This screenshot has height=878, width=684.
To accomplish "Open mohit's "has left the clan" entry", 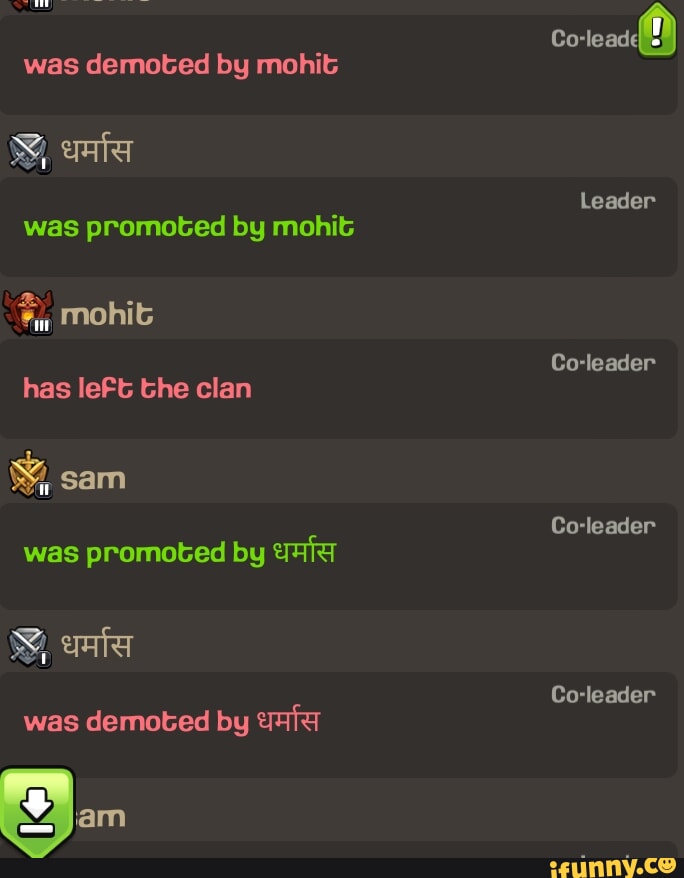I will [338, 388].
